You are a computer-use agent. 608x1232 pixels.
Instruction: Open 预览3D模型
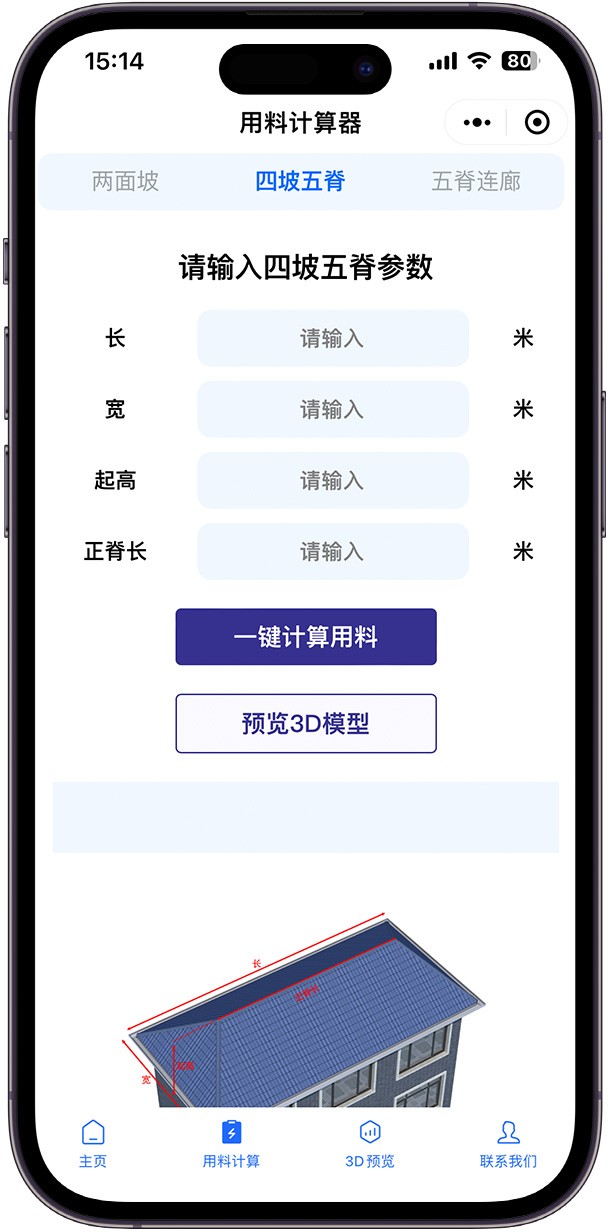tap(306, 723)
